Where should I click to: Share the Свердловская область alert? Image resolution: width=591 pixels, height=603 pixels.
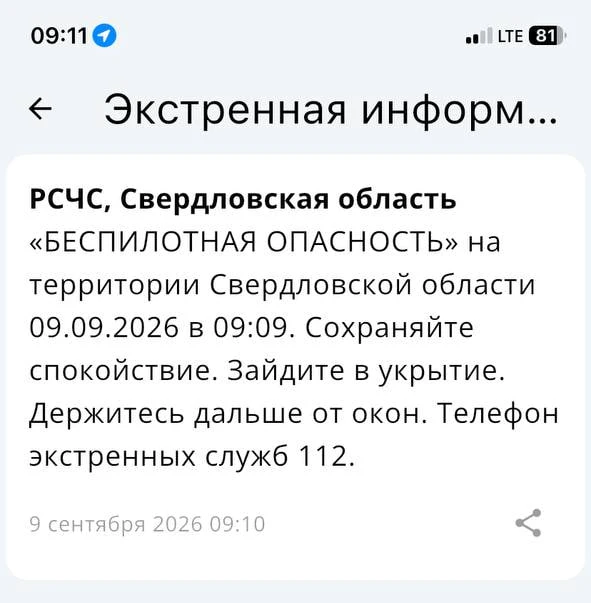tap(528, 523)
